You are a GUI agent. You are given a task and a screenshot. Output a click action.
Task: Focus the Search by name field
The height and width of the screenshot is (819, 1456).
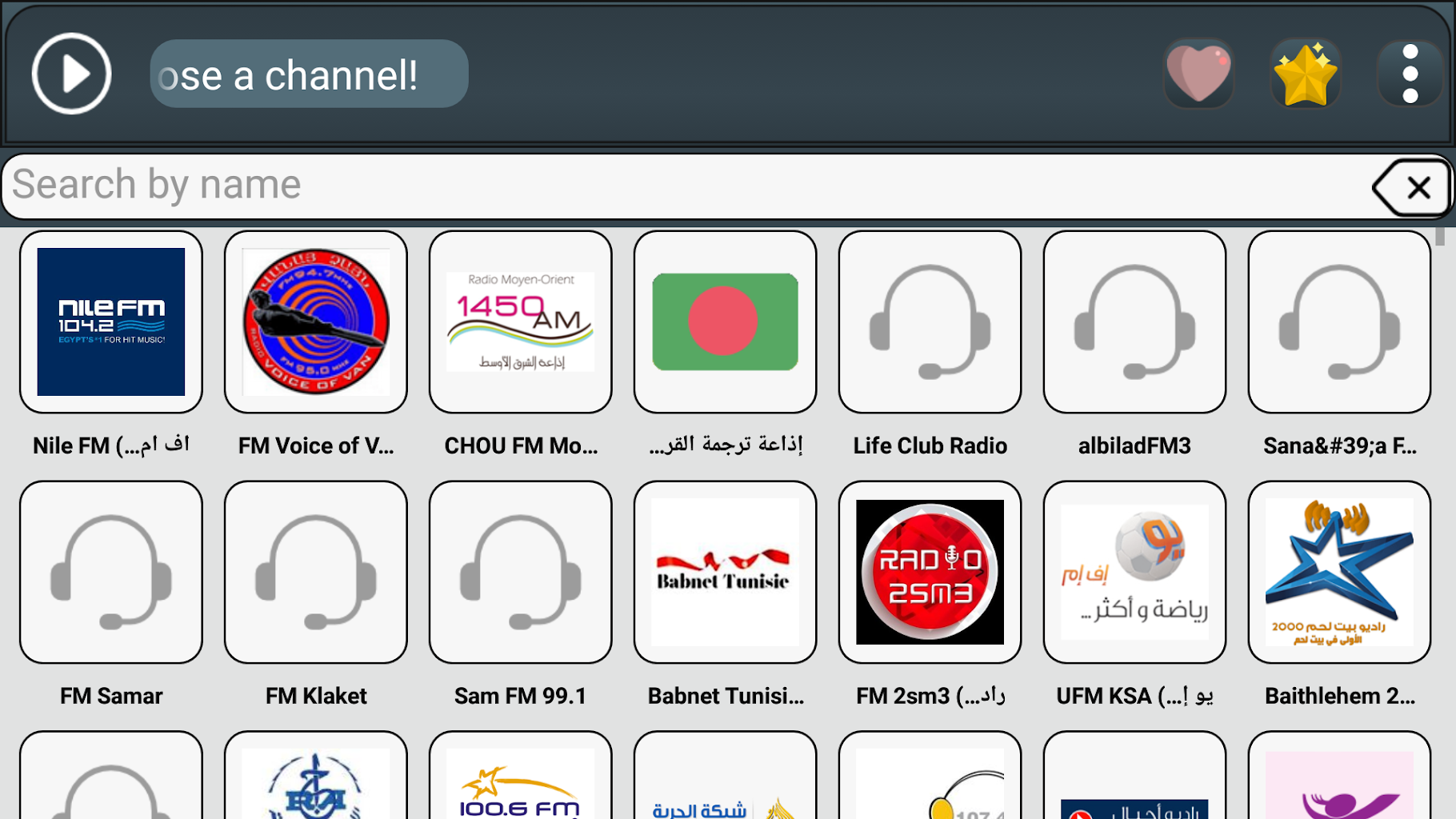[680, 186]
